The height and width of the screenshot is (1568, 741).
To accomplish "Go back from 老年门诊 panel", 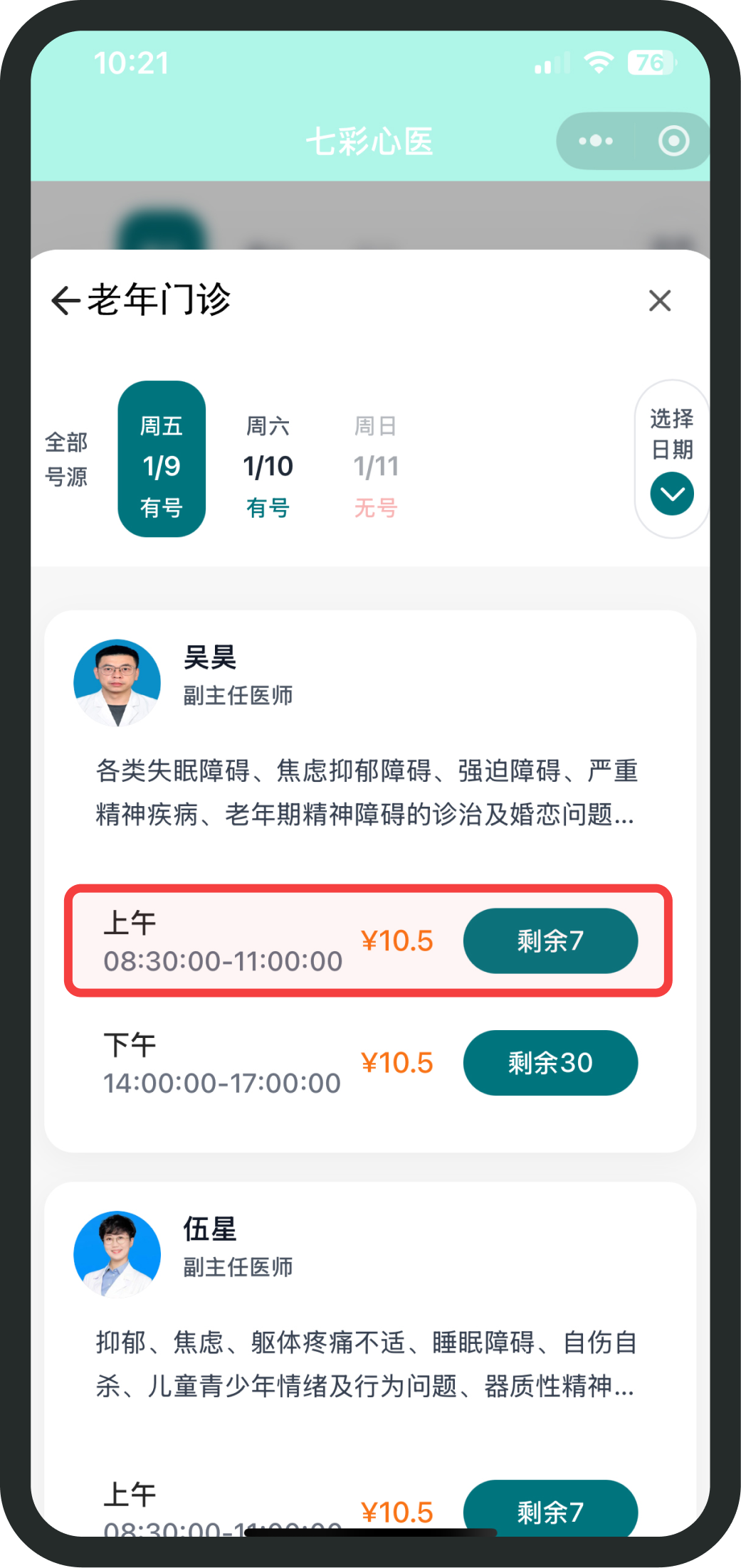I will click(x=65, y=300).
